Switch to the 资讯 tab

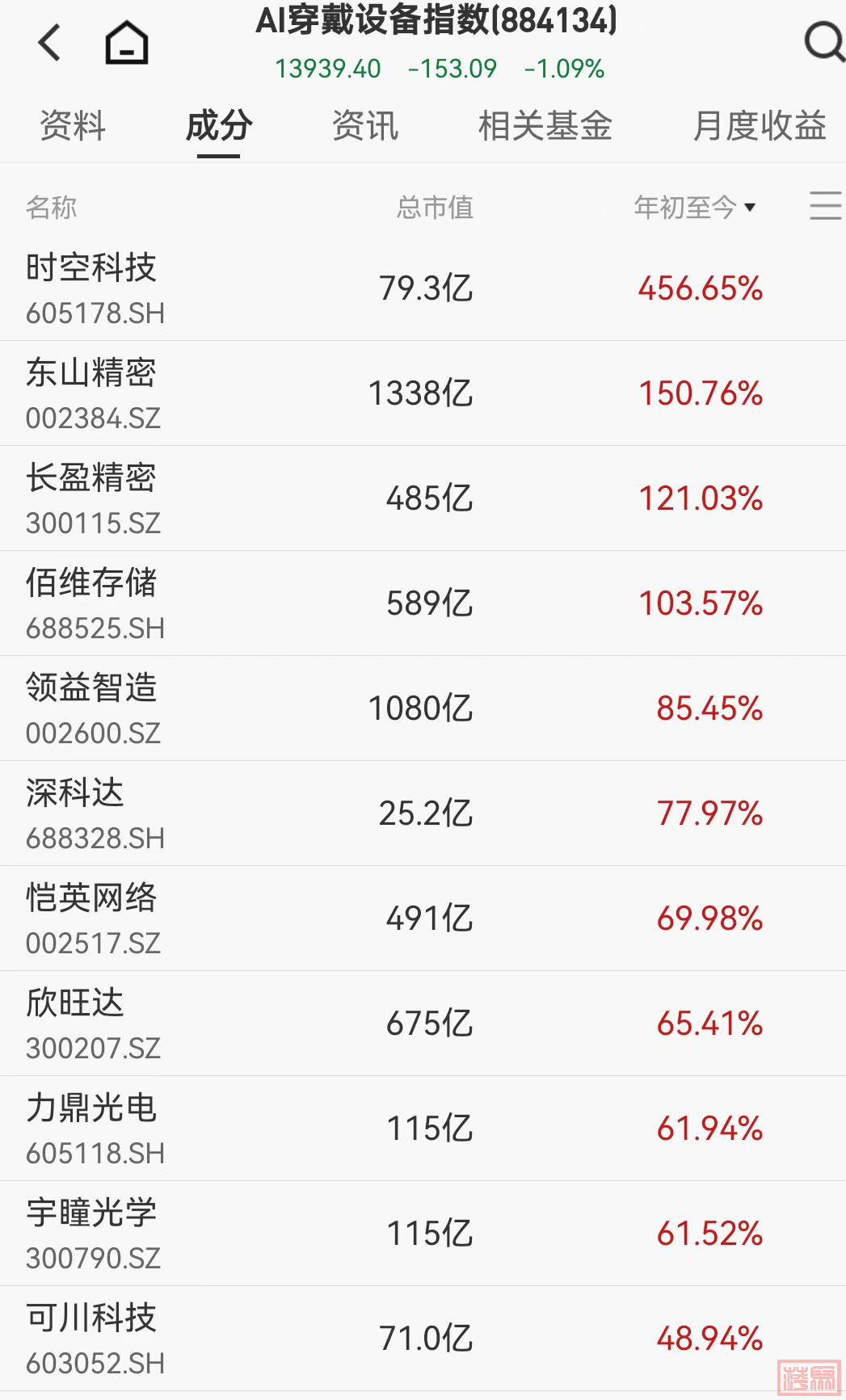tap(365, 126)
